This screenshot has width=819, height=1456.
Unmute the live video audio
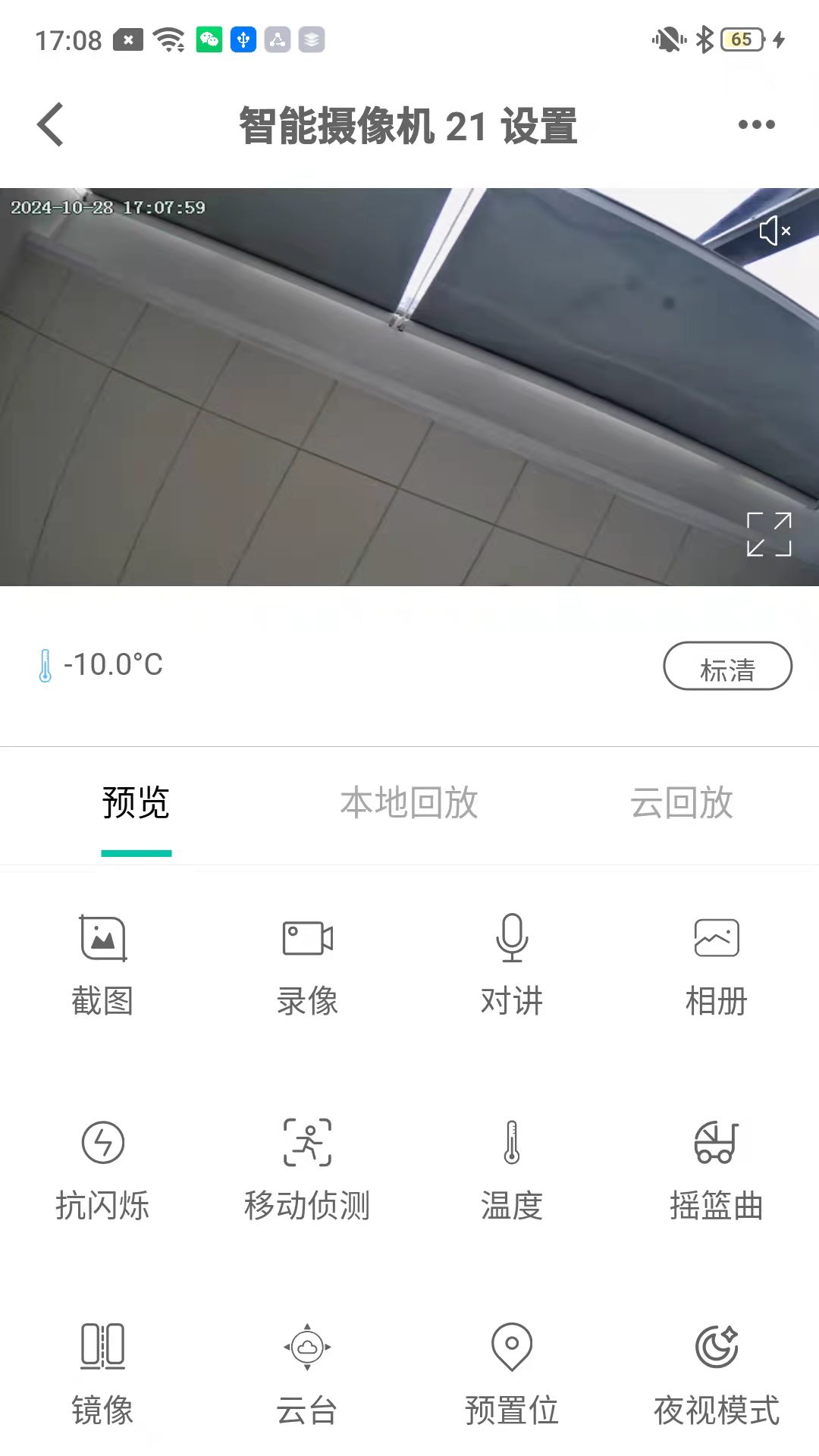tap(774, 231)
